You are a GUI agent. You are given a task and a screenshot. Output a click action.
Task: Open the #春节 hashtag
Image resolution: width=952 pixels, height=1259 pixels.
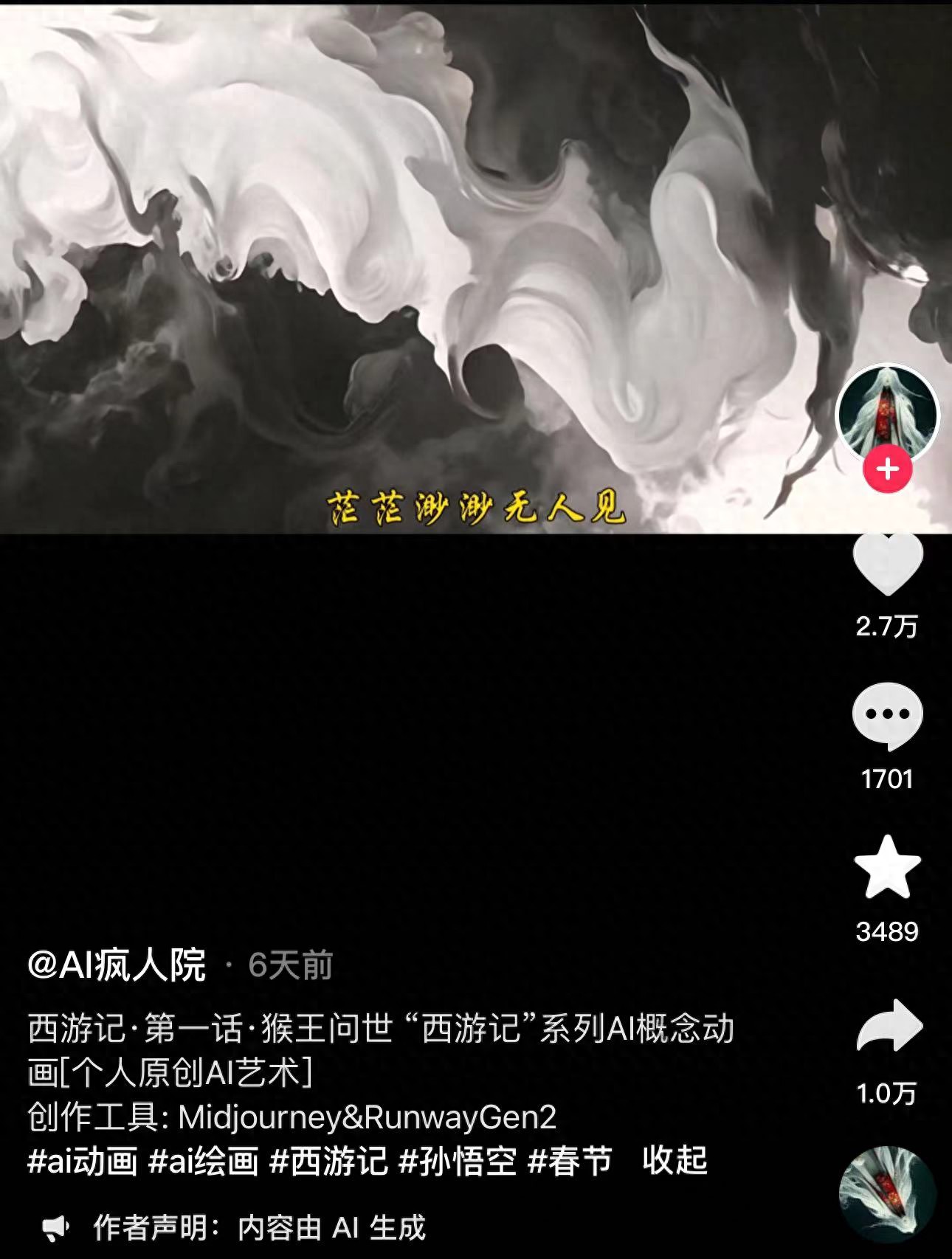click(x=570, y=1161)
